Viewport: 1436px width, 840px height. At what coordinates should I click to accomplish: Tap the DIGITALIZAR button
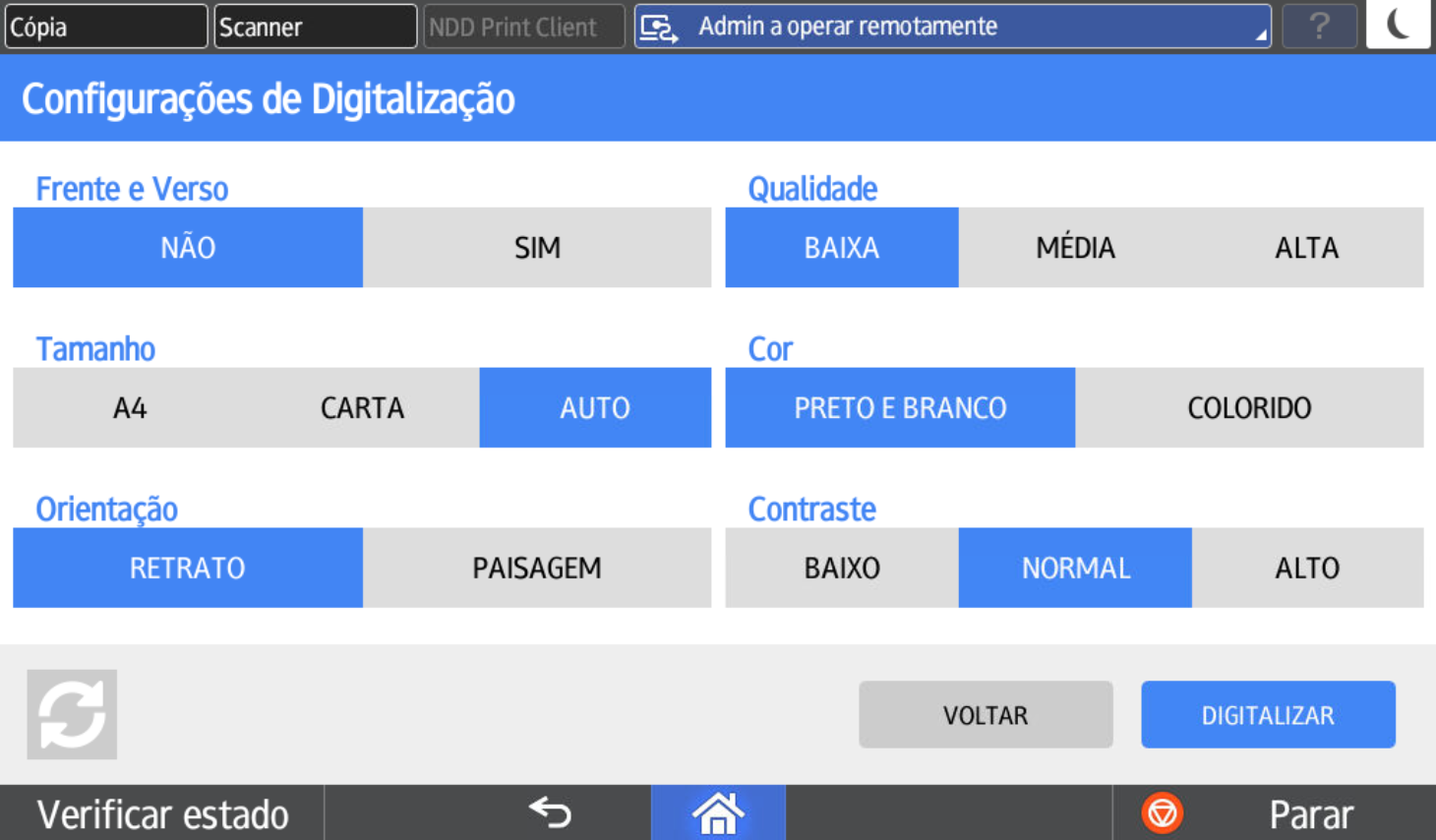[1268, 715]
